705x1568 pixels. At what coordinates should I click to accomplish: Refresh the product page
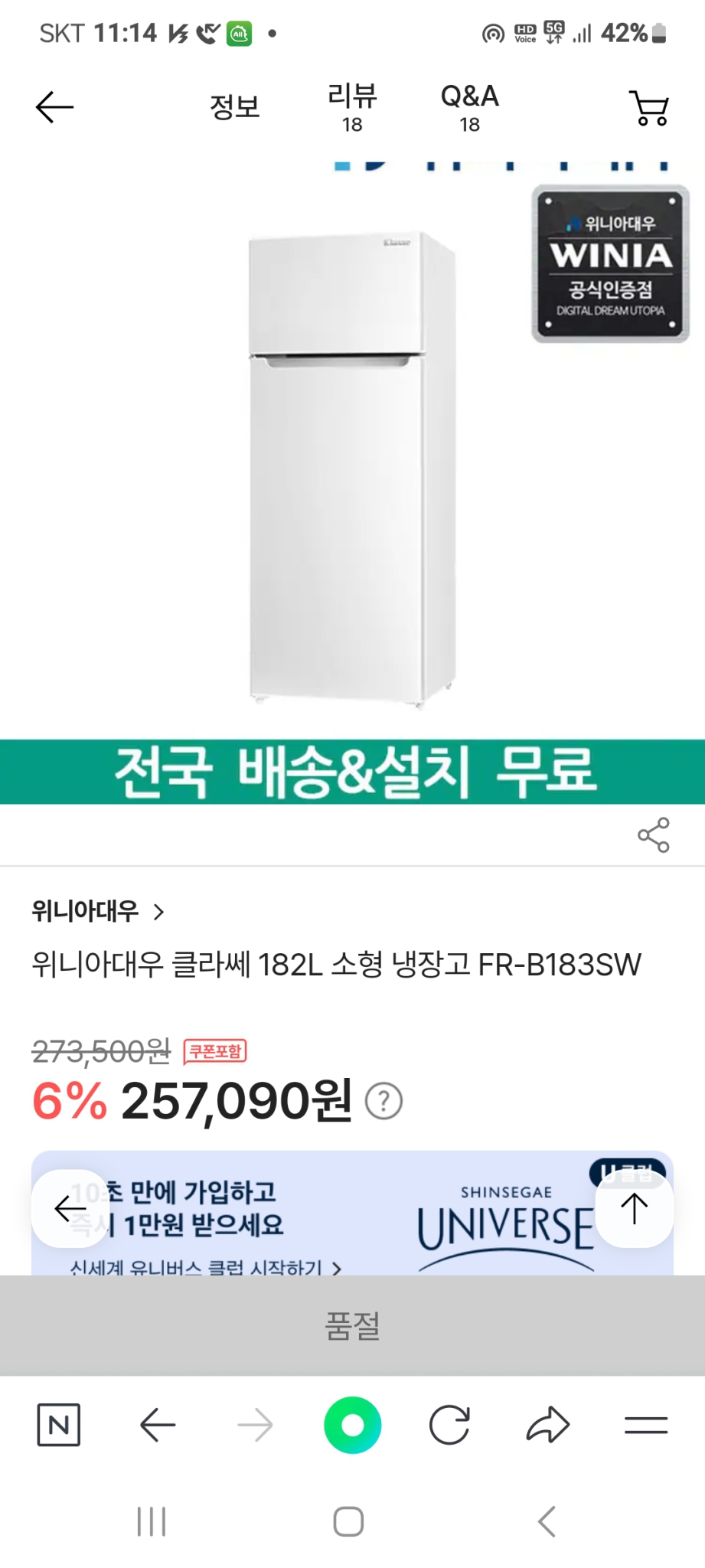tap(449, 1424)
